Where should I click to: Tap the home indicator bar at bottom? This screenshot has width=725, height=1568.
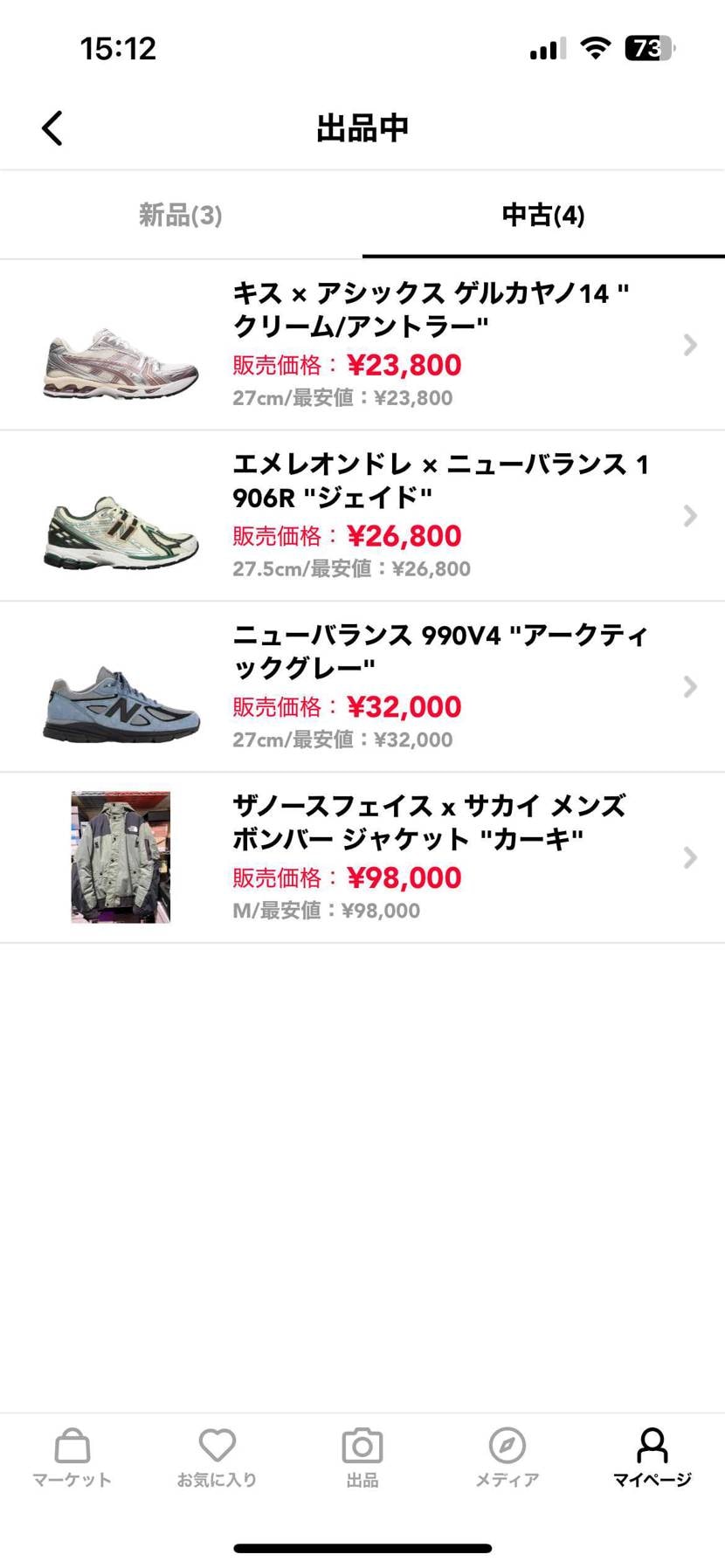362,1548
